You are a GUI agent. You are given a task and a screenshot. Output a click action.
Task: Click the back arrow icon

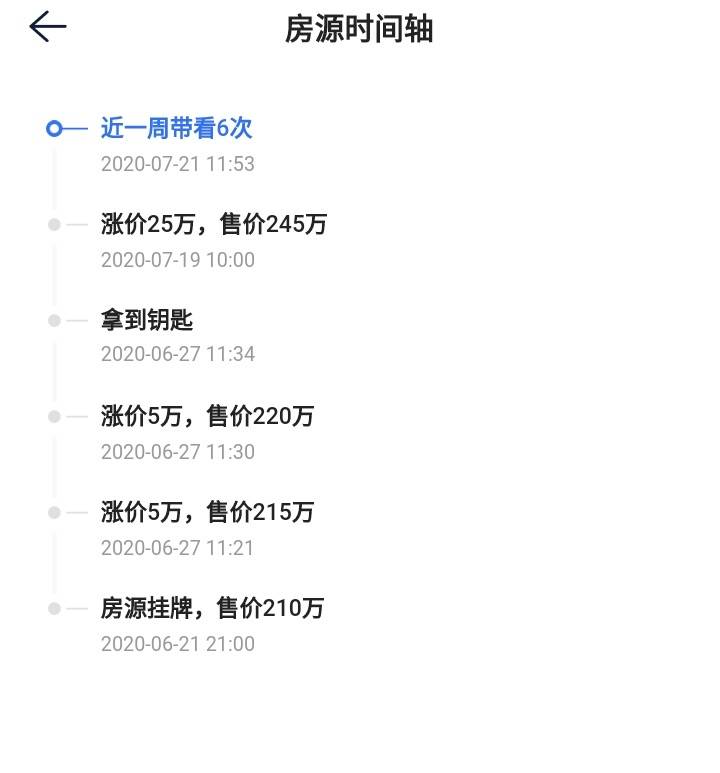44,28
